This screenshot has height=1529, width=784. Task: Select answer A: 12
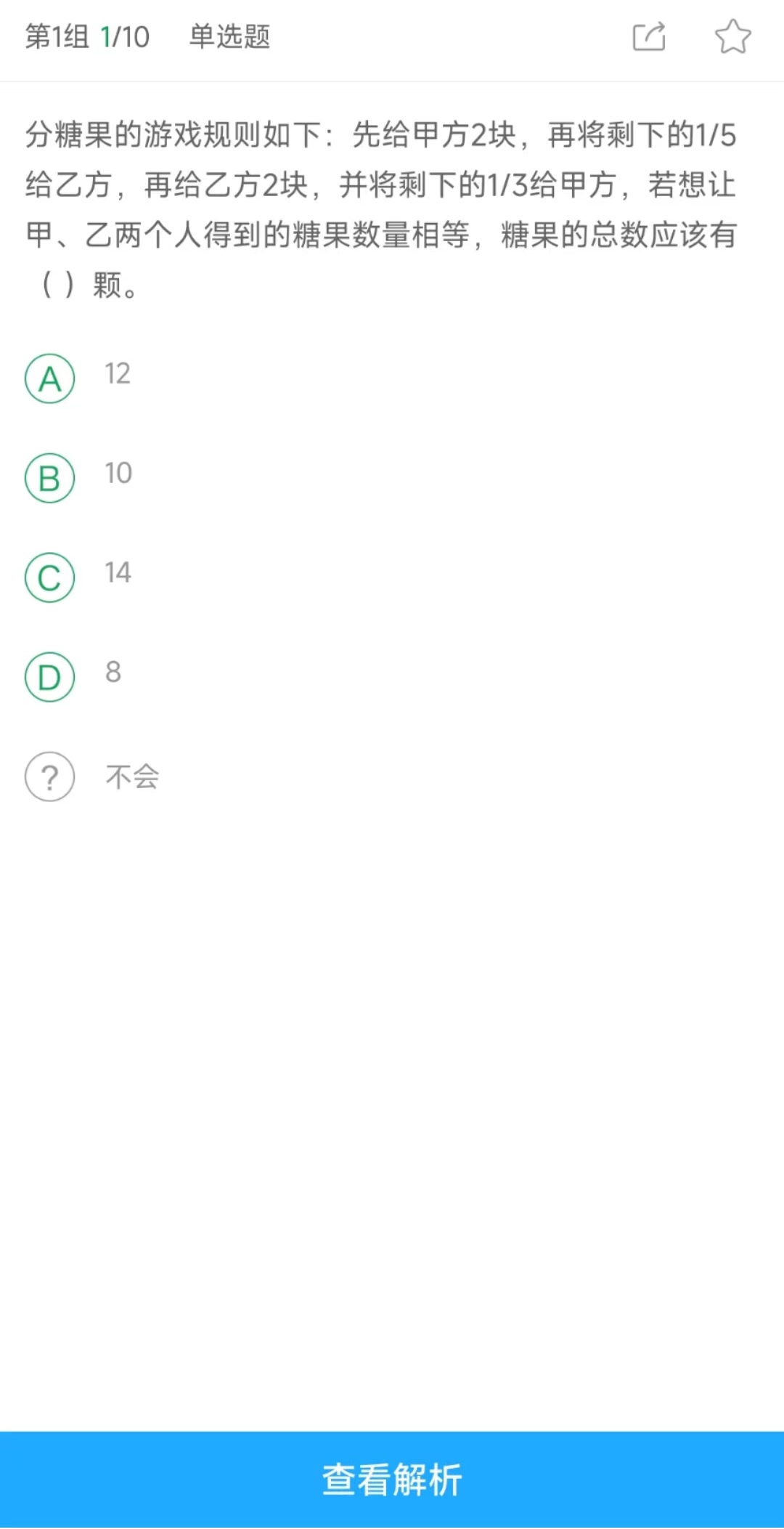point(50,378)
